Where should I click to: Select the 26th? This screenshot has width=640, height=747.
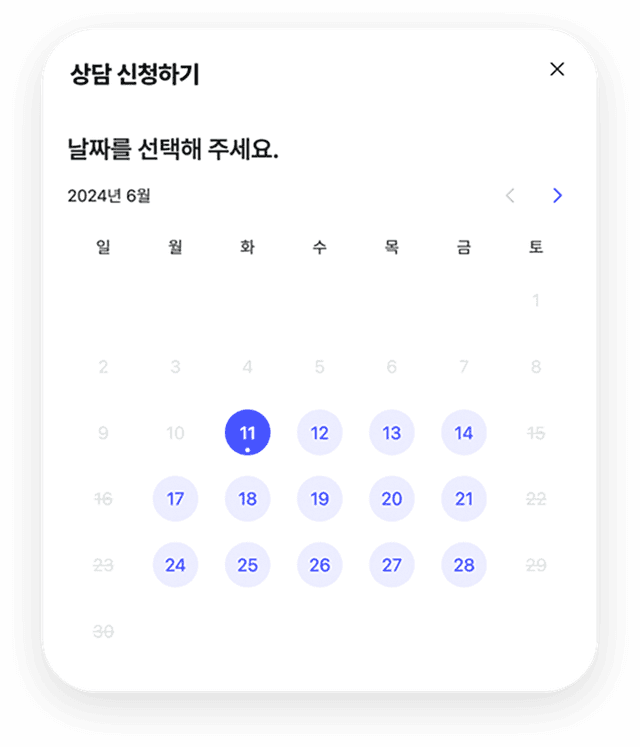point(319,565)
